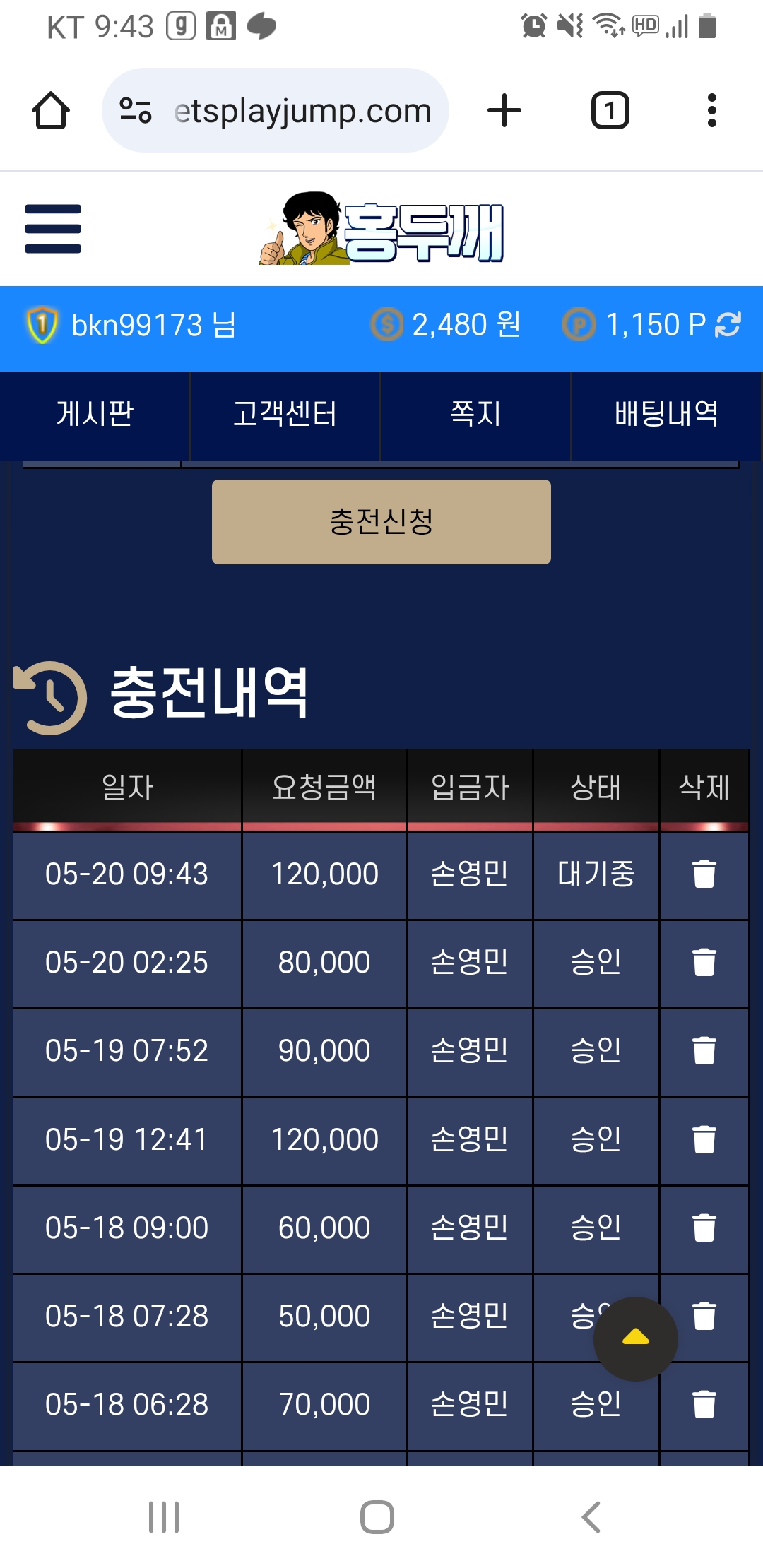
Task: Go to the 쪽지 tab
Action: point(475,414)
